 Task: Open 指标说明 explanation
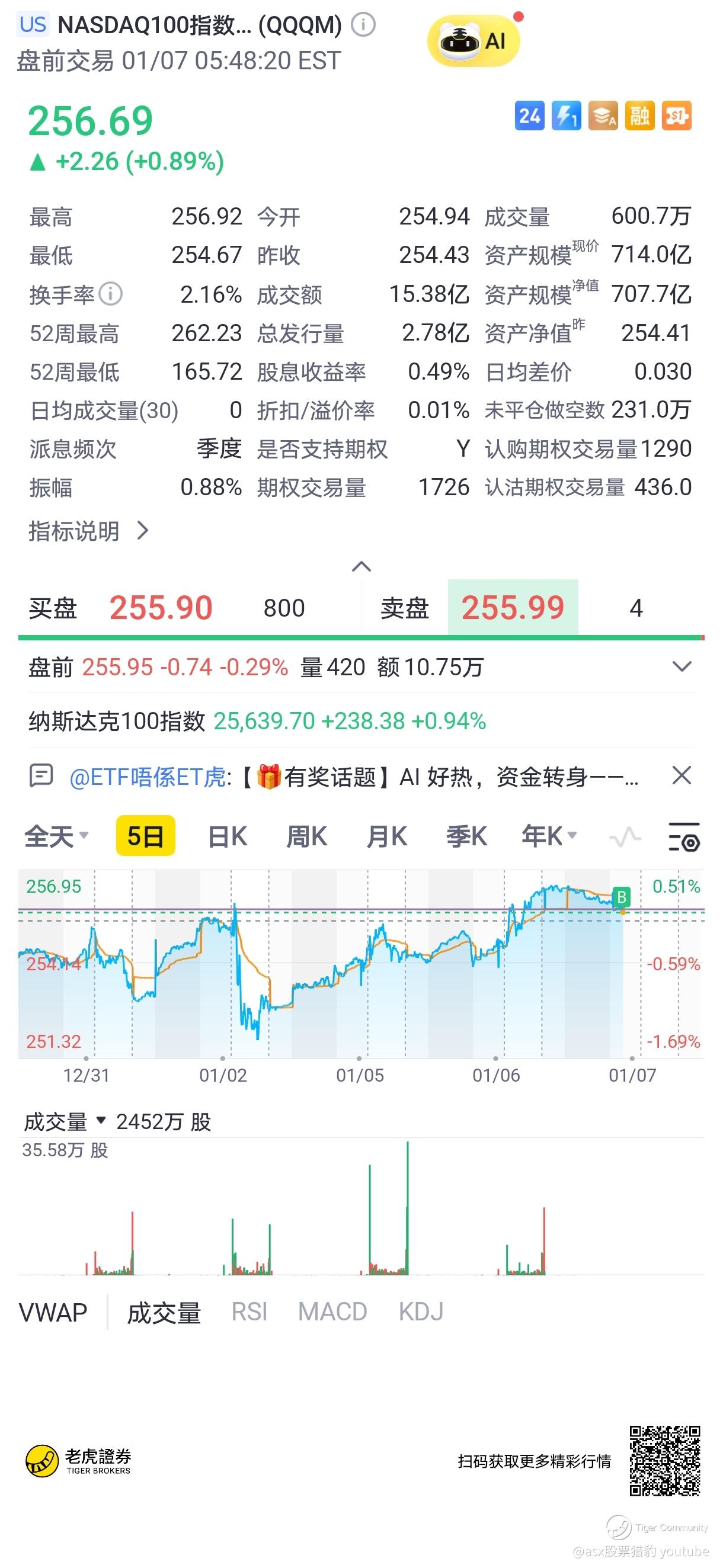88,531
